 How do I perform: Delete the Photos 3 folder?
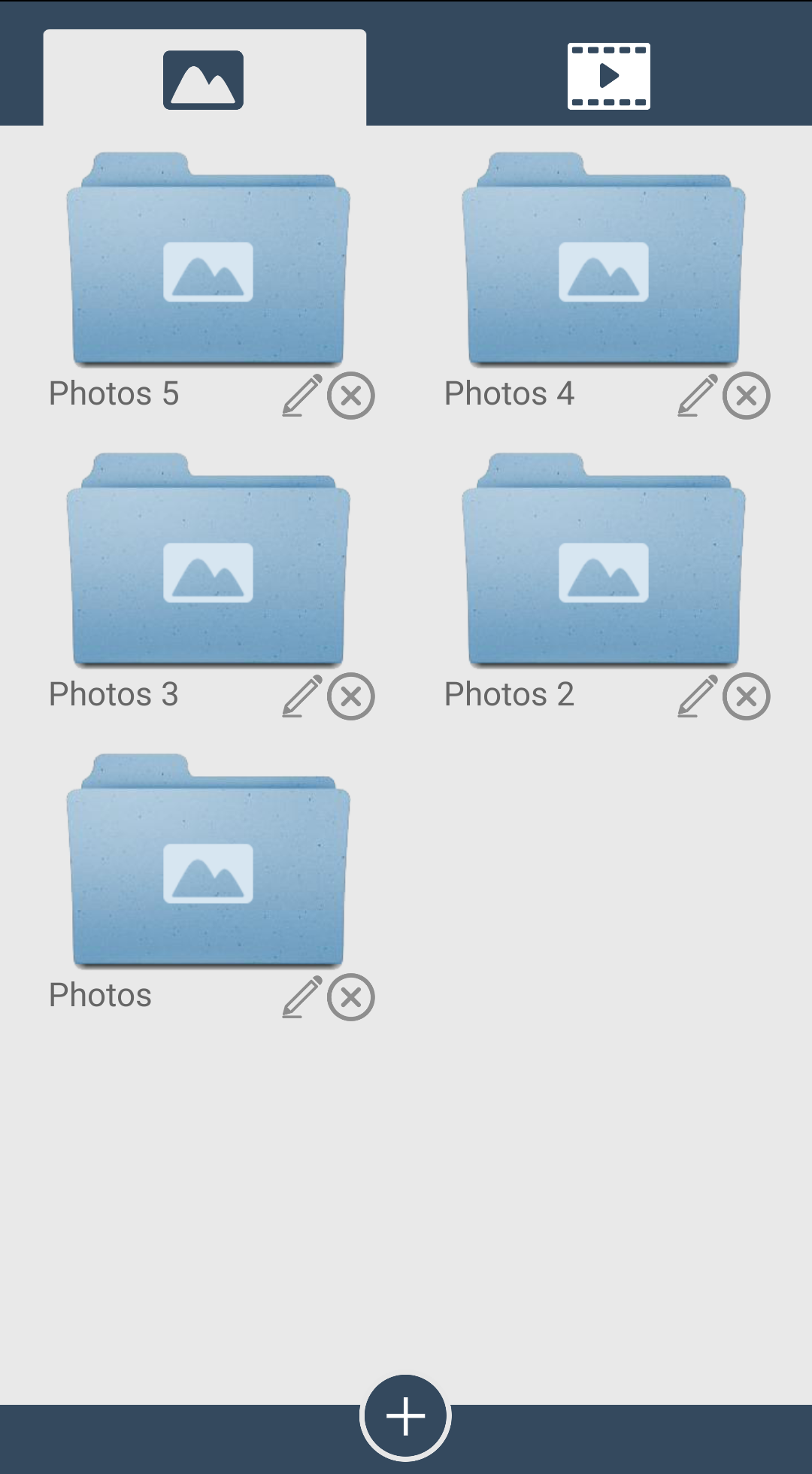click(351, 696)
